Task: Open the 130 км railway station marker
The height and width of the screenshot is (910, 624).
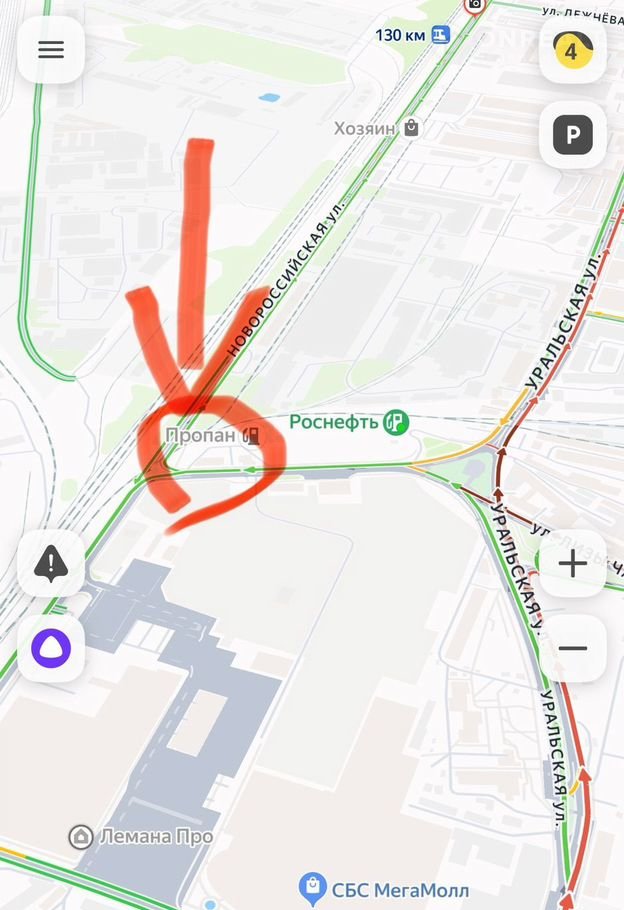Action: [x=441, y=35]
